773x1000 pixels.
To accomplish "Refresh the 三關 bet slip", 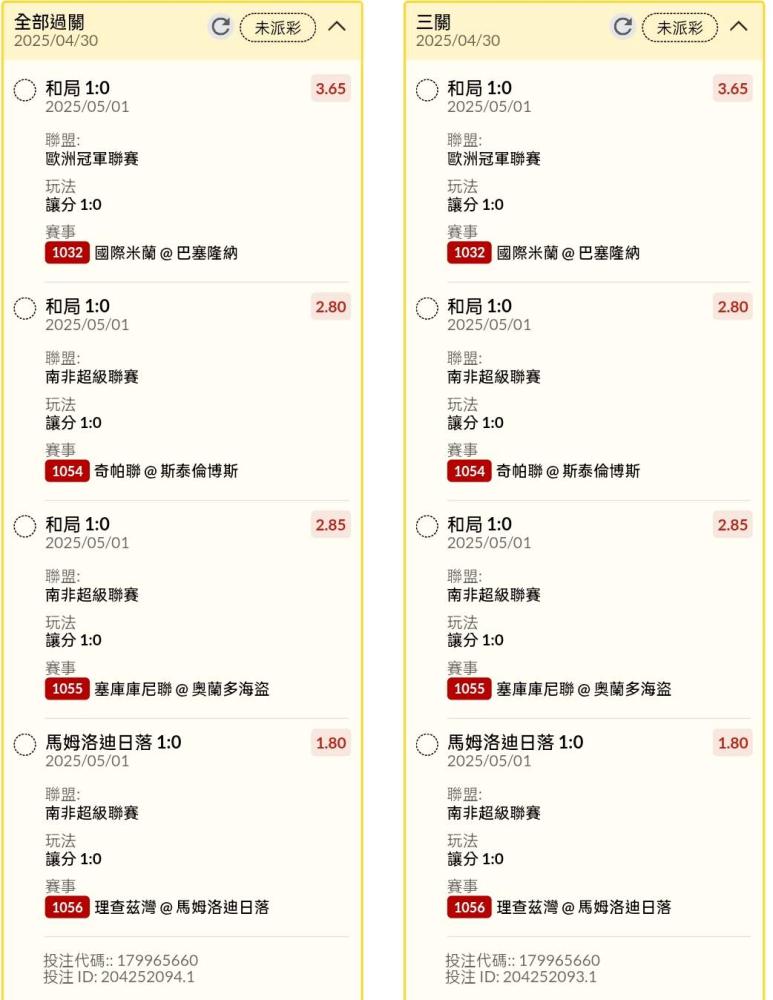I will pos(622,27).
